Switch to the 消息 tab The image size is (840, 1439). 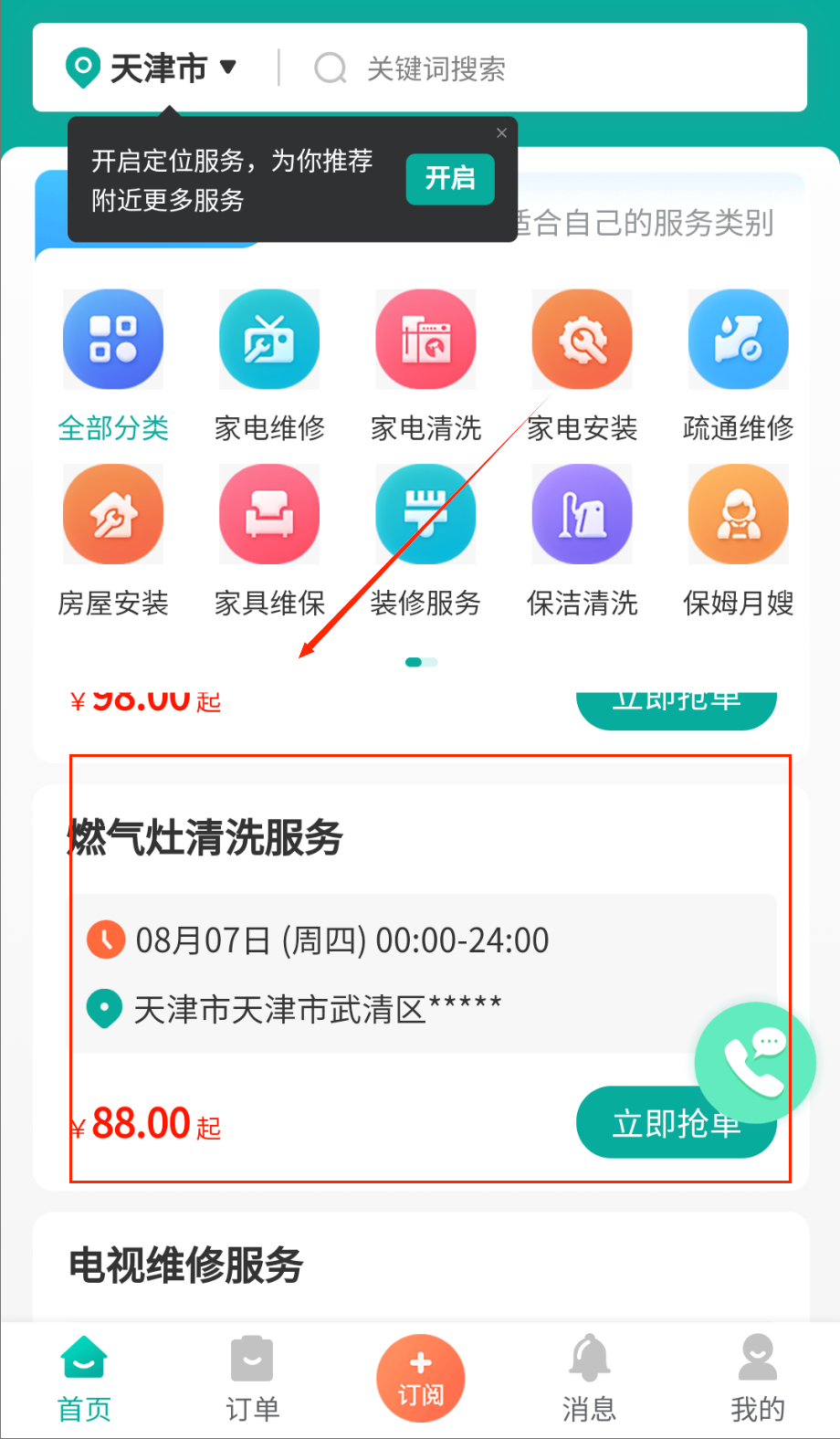(x=589, y=1379)
